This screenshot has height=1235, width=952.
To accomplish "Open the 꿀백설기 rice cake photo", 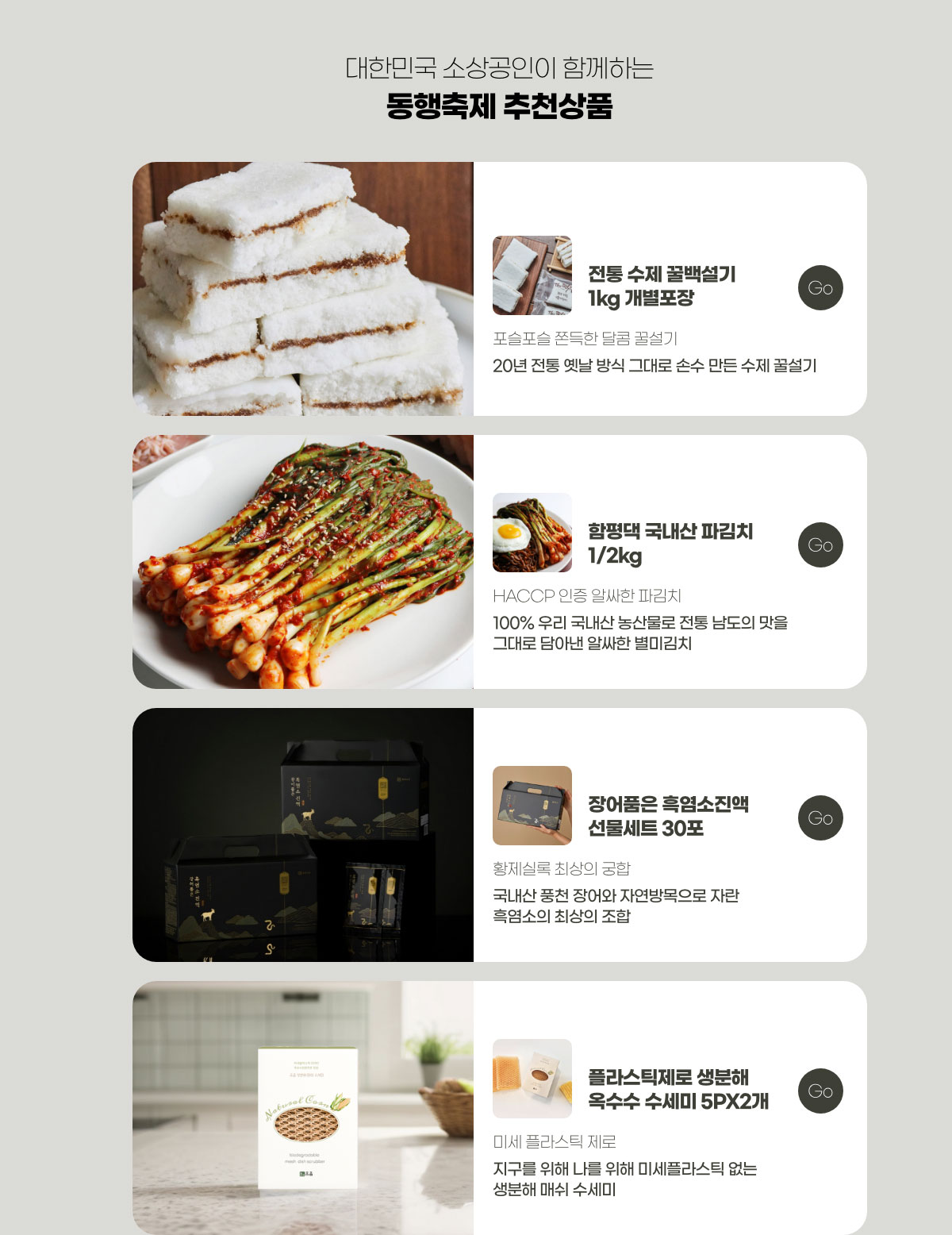I will click(x=303, y=289).
